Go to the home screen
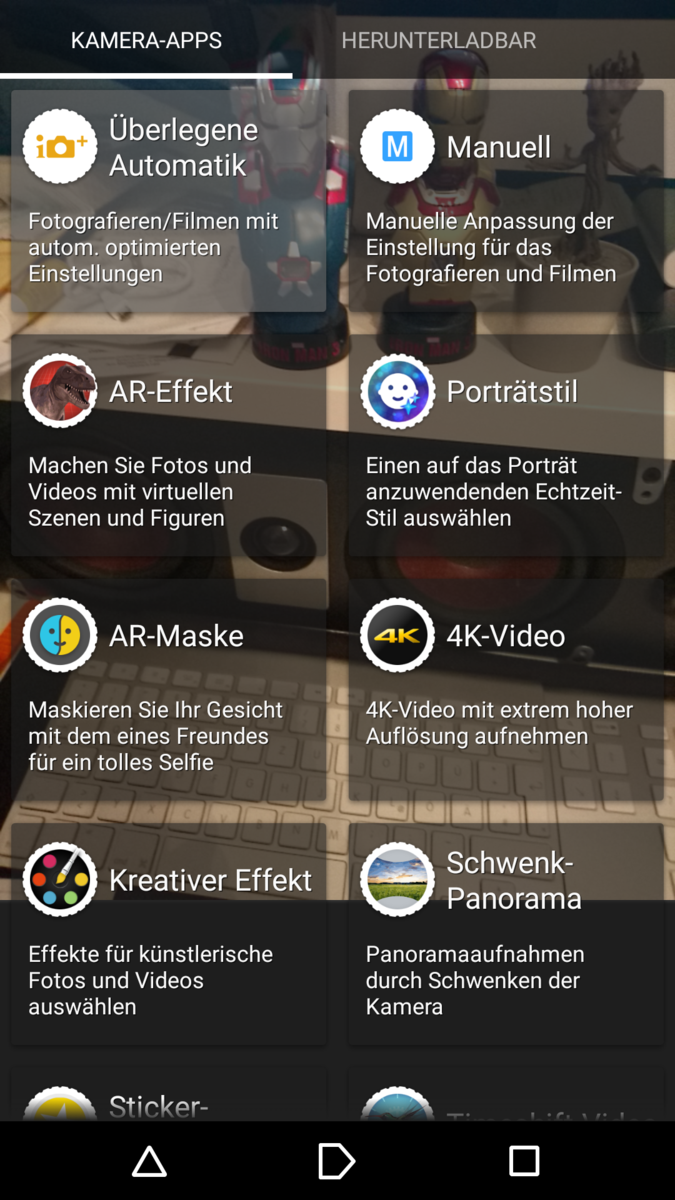The width and height of the screenshot is (675, 1200). pos(336,1161)
